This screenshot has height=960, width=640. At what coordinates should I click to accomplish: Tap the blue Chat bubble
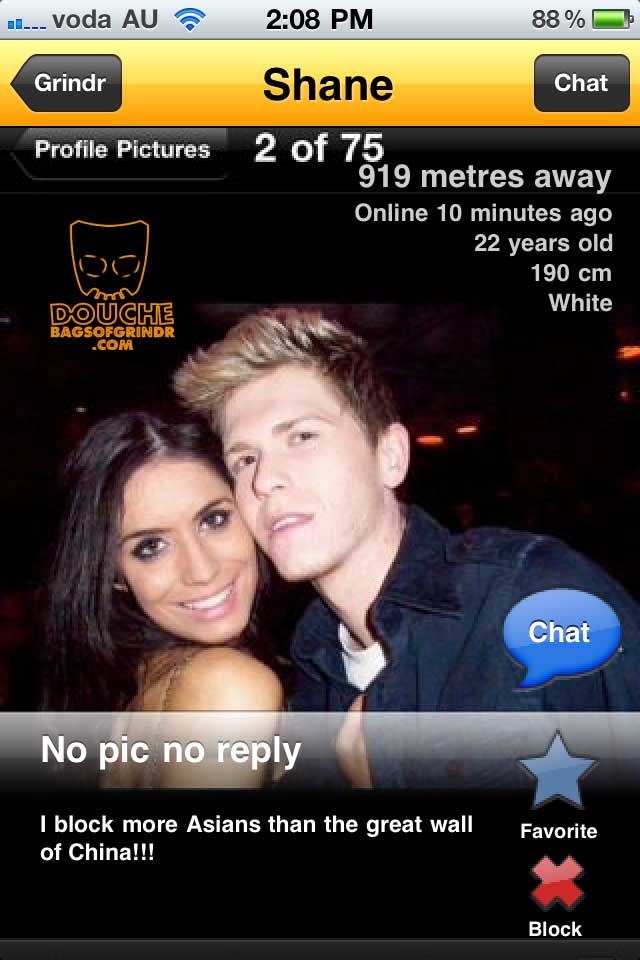click(560, 635)
